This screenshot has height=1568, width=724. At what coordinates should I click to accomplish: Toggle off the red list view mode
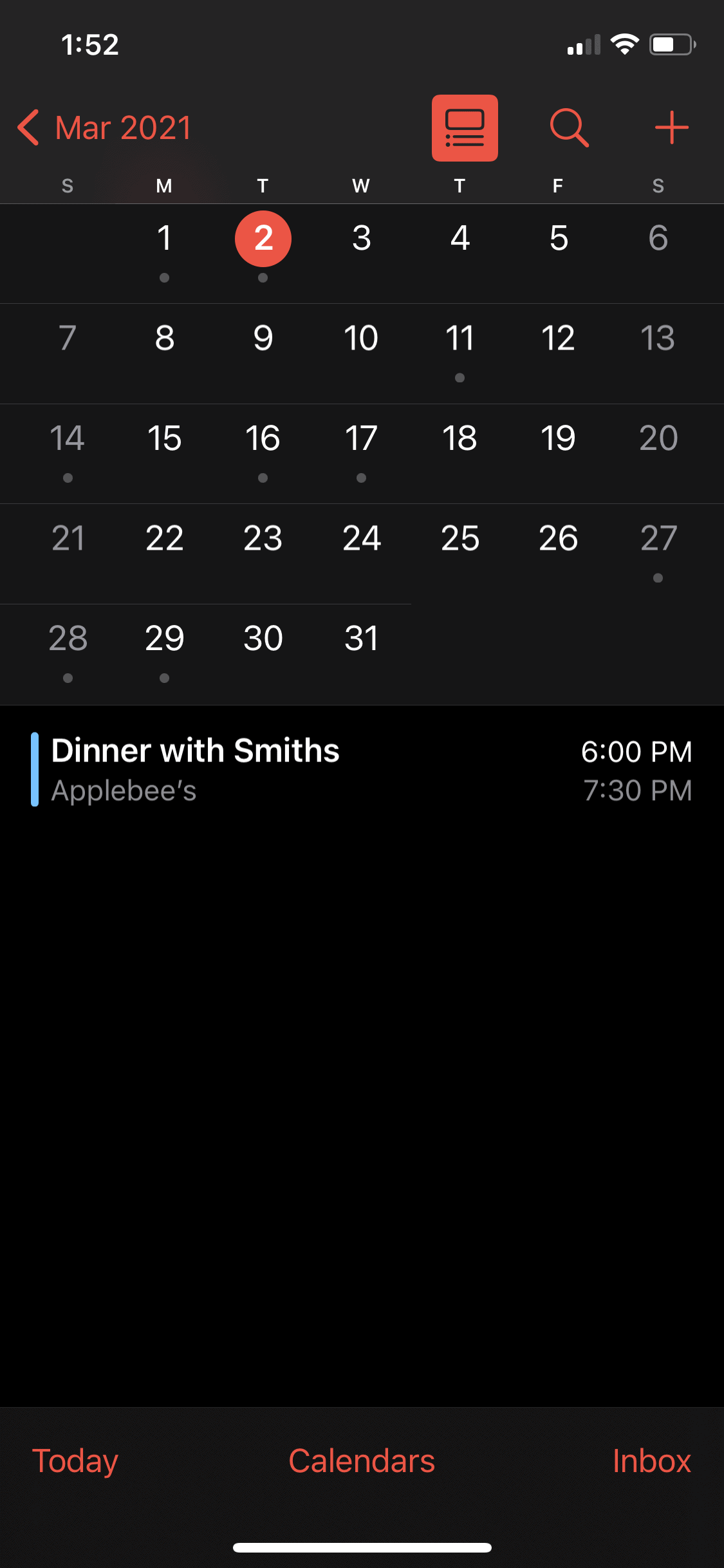[465, 127]
